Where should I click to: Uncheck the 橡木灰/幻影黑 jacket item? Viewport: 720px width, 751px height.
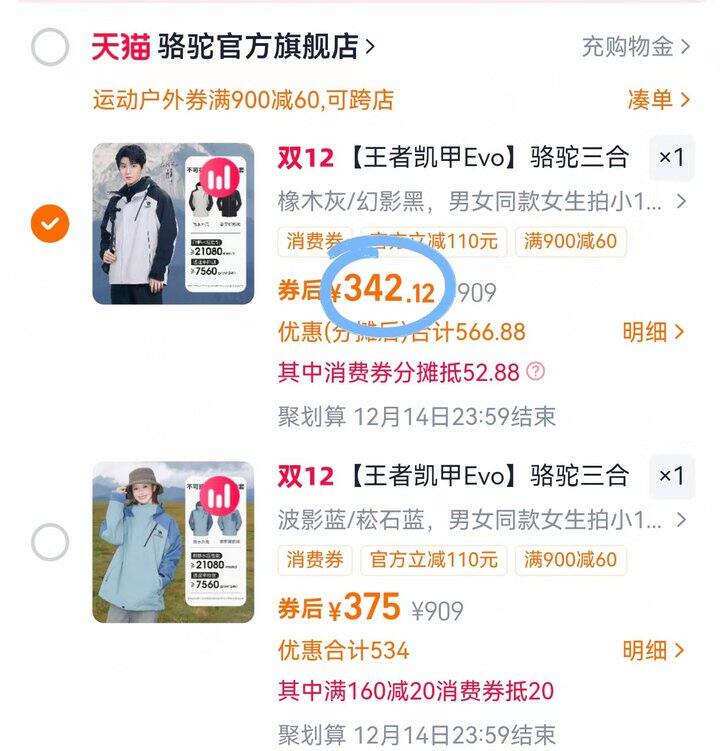coord(50,223)
